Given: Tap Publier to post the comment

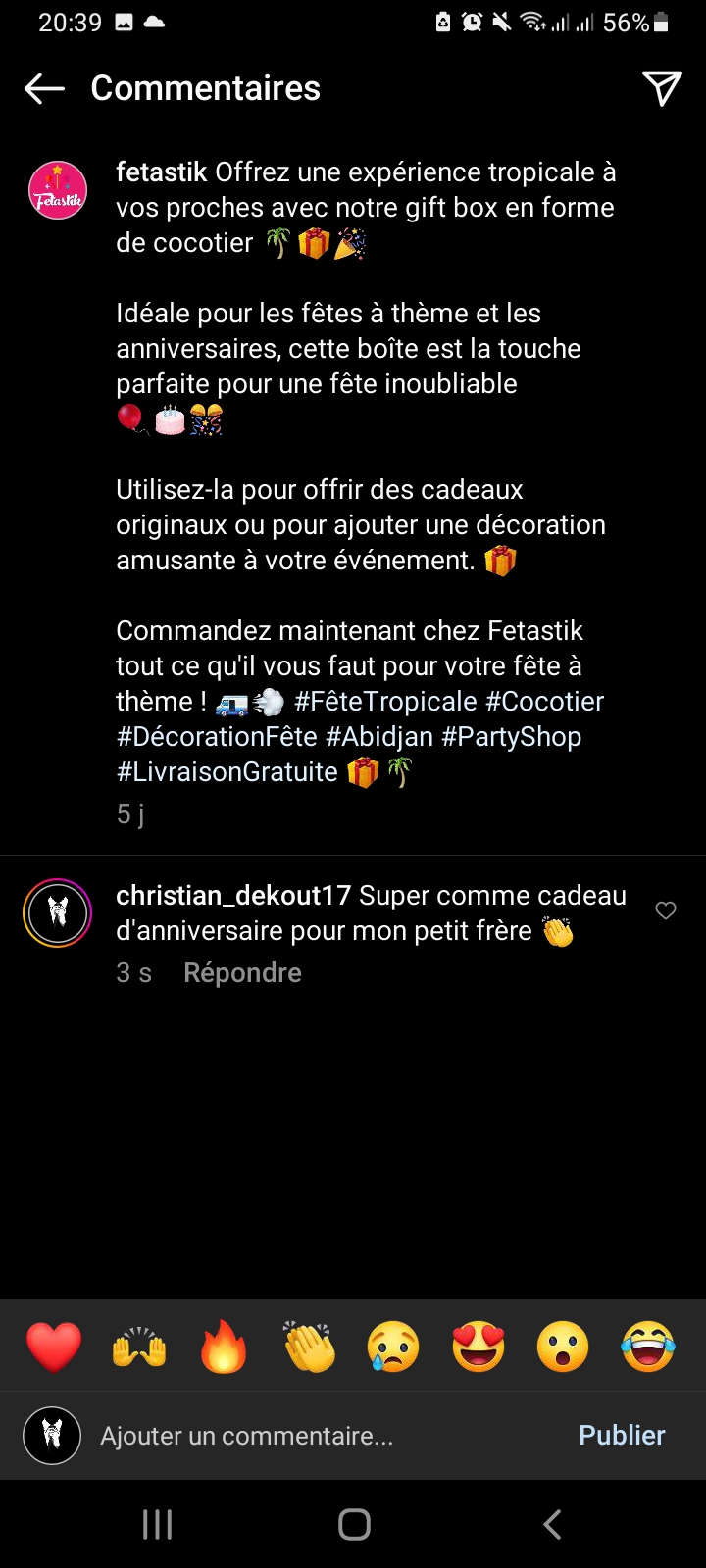Looking at the screenshot, I should click(622, 1436).
